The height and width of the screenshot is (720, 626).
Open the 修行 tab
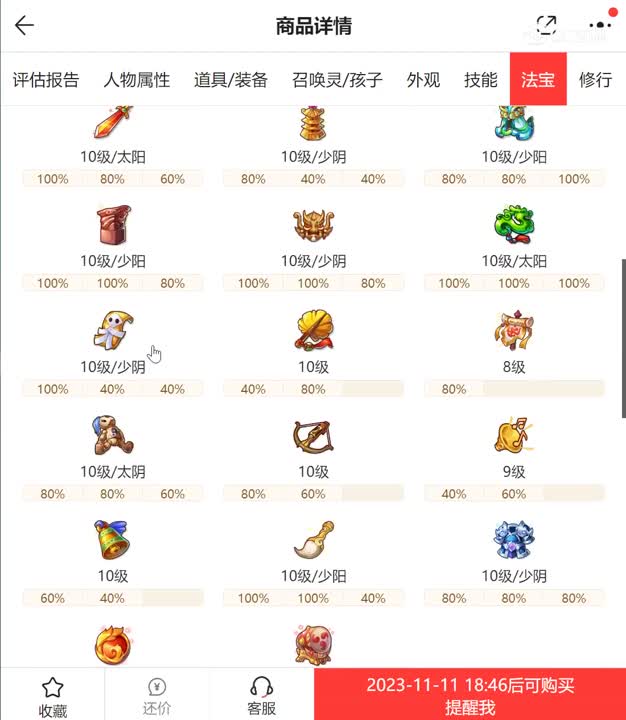(x=595, y=80)
